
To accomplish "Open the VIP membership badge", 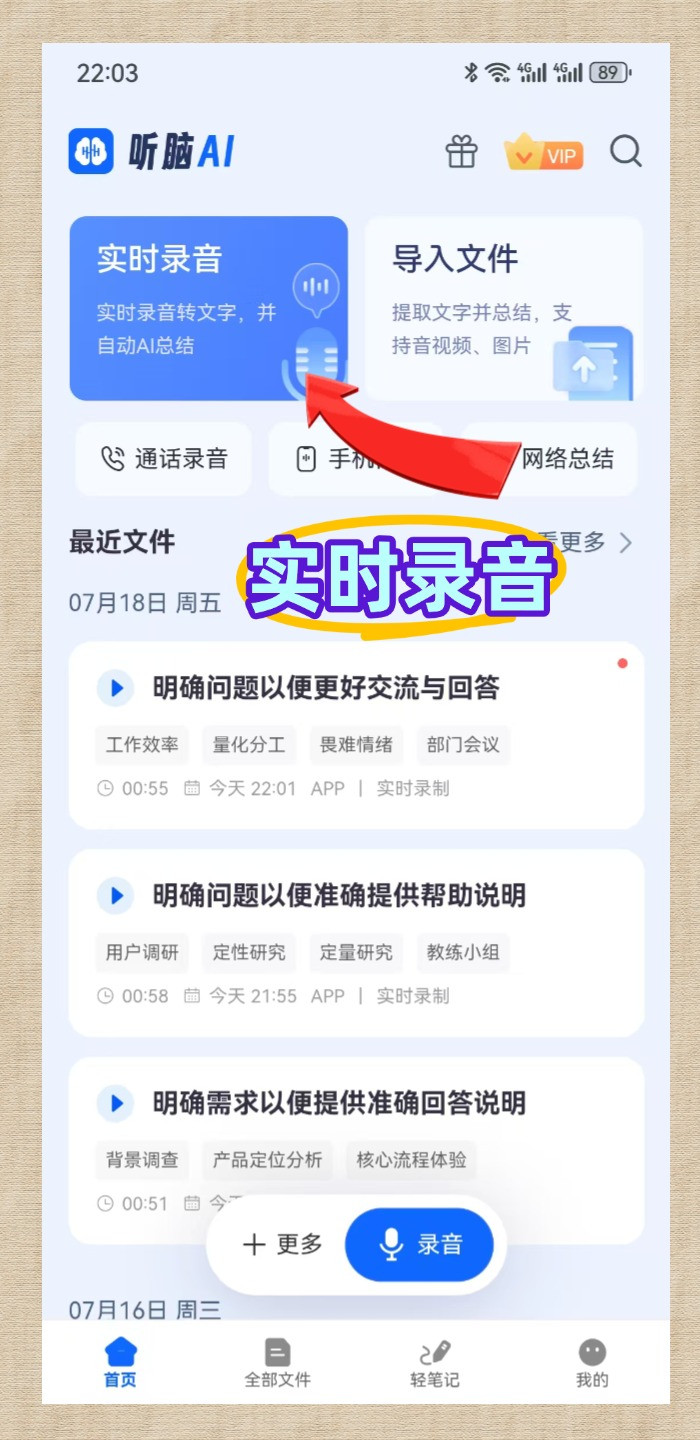I will [544, 153].
